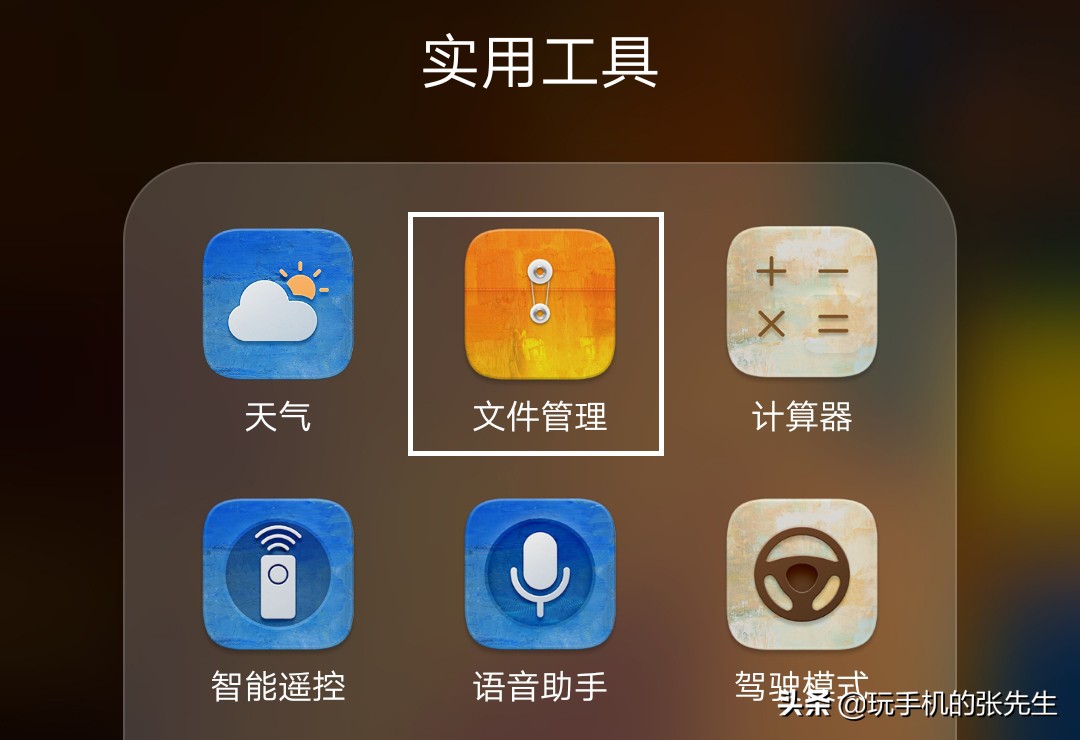Open the 天气 weather app
This screenshot has width=1080, height=740.
point(278,305)
